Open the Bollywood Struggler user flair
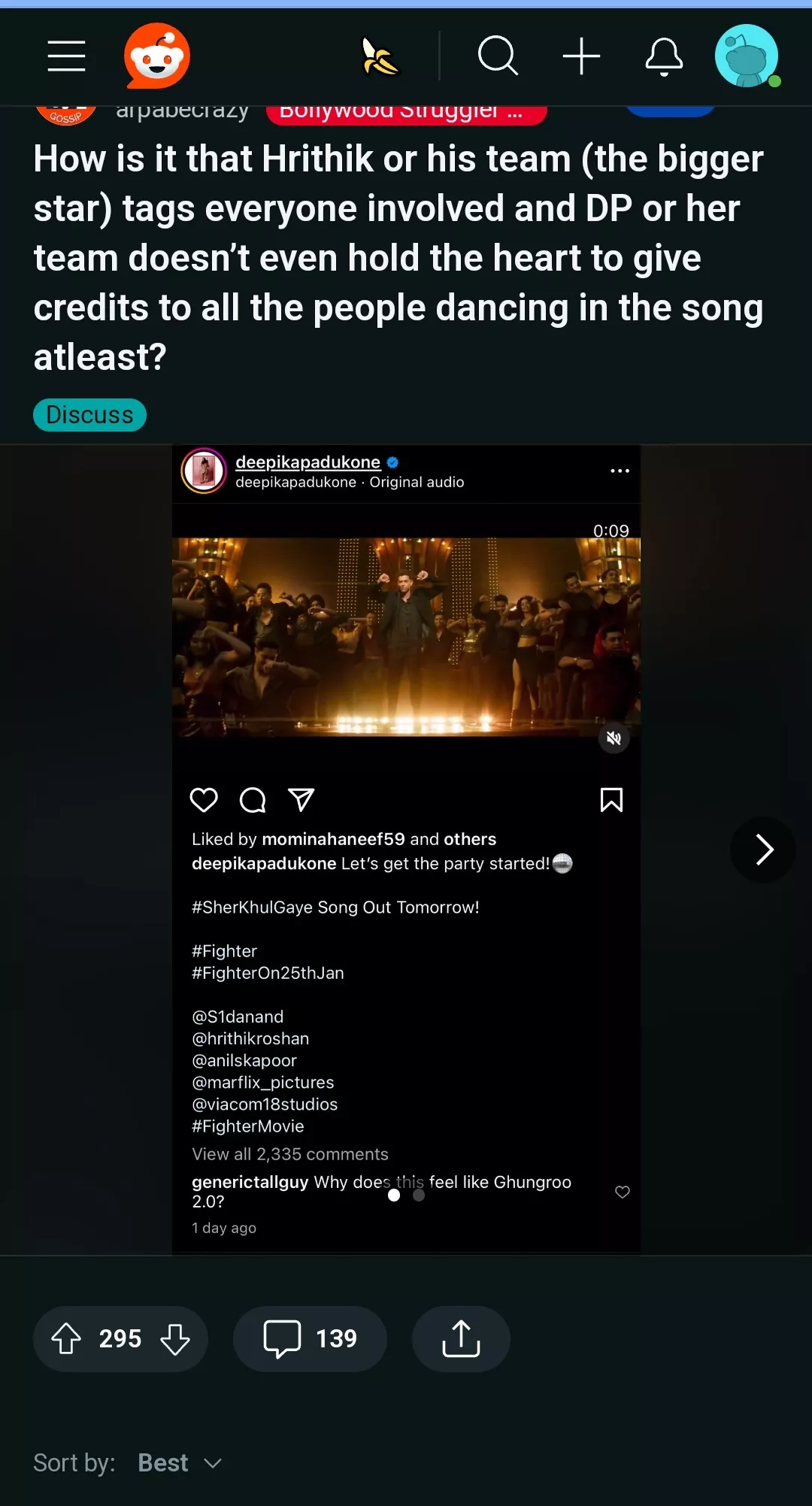Screen dimensions: 812x1506 pyautogui.click(x=406, y=113)
